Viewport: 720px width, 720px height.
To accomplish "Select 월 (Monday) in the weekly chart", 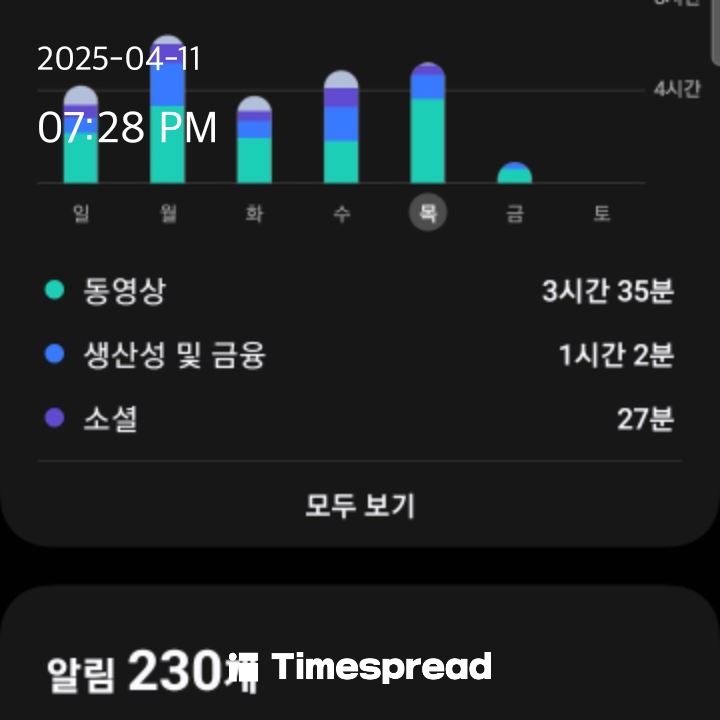I will (168, 213).
